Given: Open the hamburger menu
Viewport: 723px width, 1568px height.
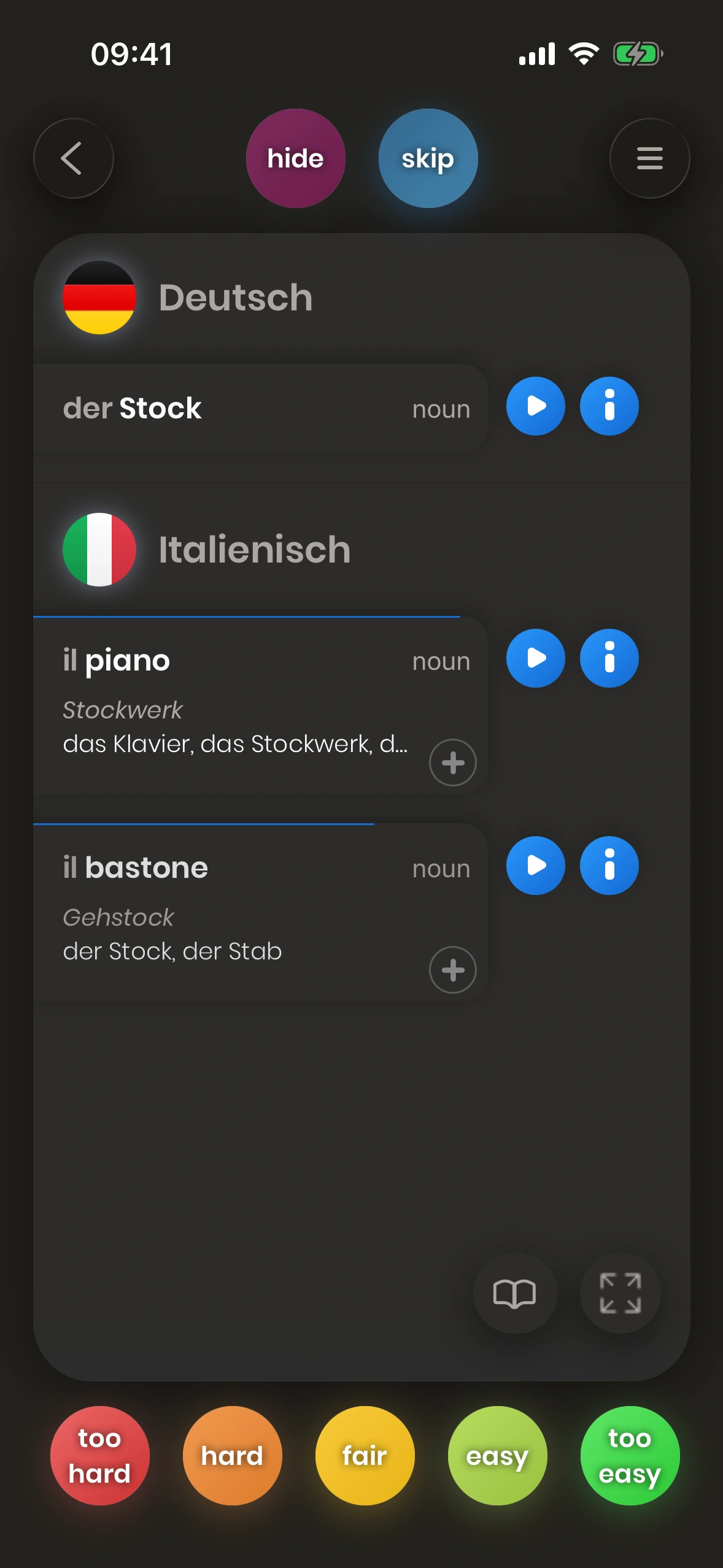Looking at the screenshot, I should tap(649, 158).
